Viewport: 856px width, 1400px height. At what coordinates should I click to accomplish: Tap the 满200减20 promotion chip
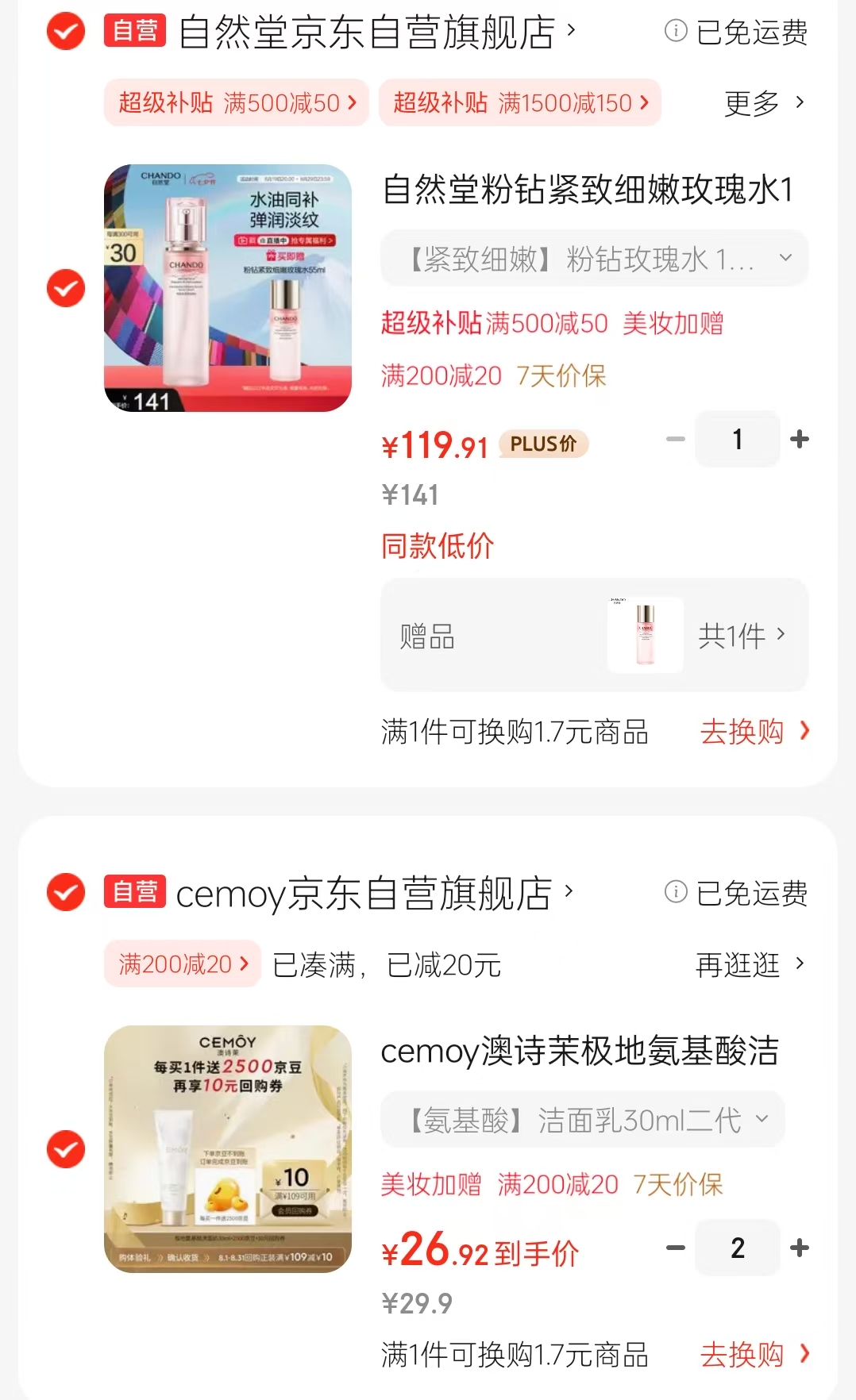click(183, 964)
